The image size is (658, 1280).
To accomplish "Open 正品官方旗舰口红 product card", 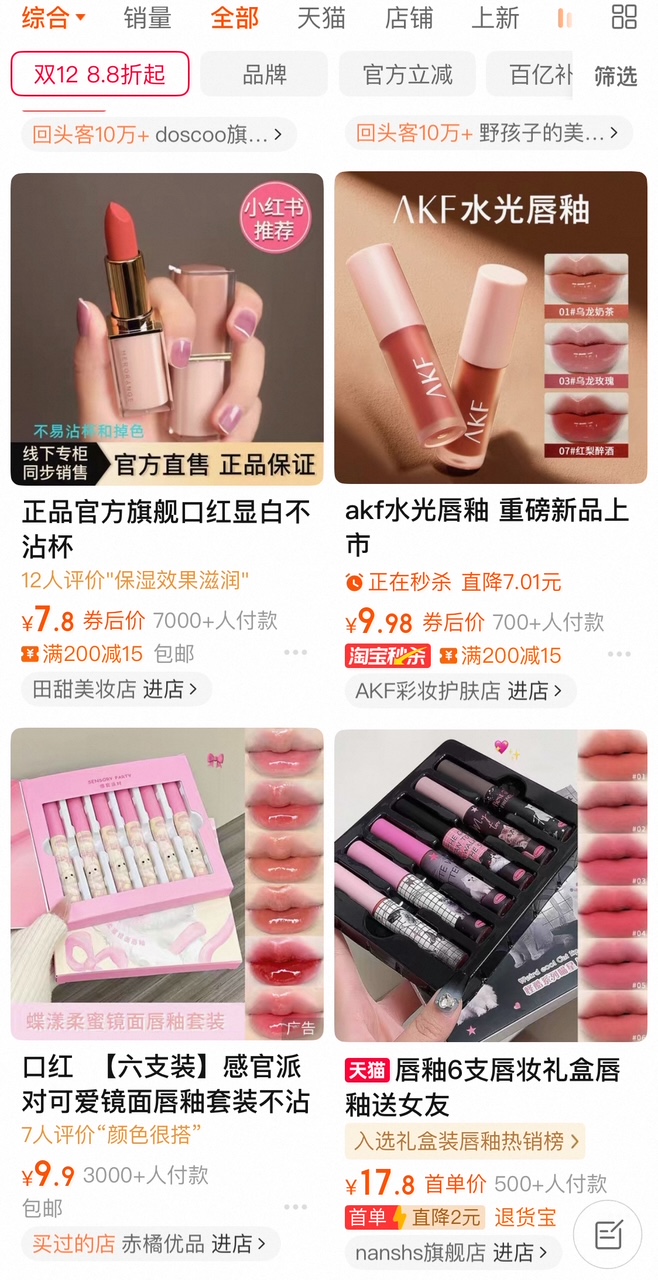I will point(167,328).
